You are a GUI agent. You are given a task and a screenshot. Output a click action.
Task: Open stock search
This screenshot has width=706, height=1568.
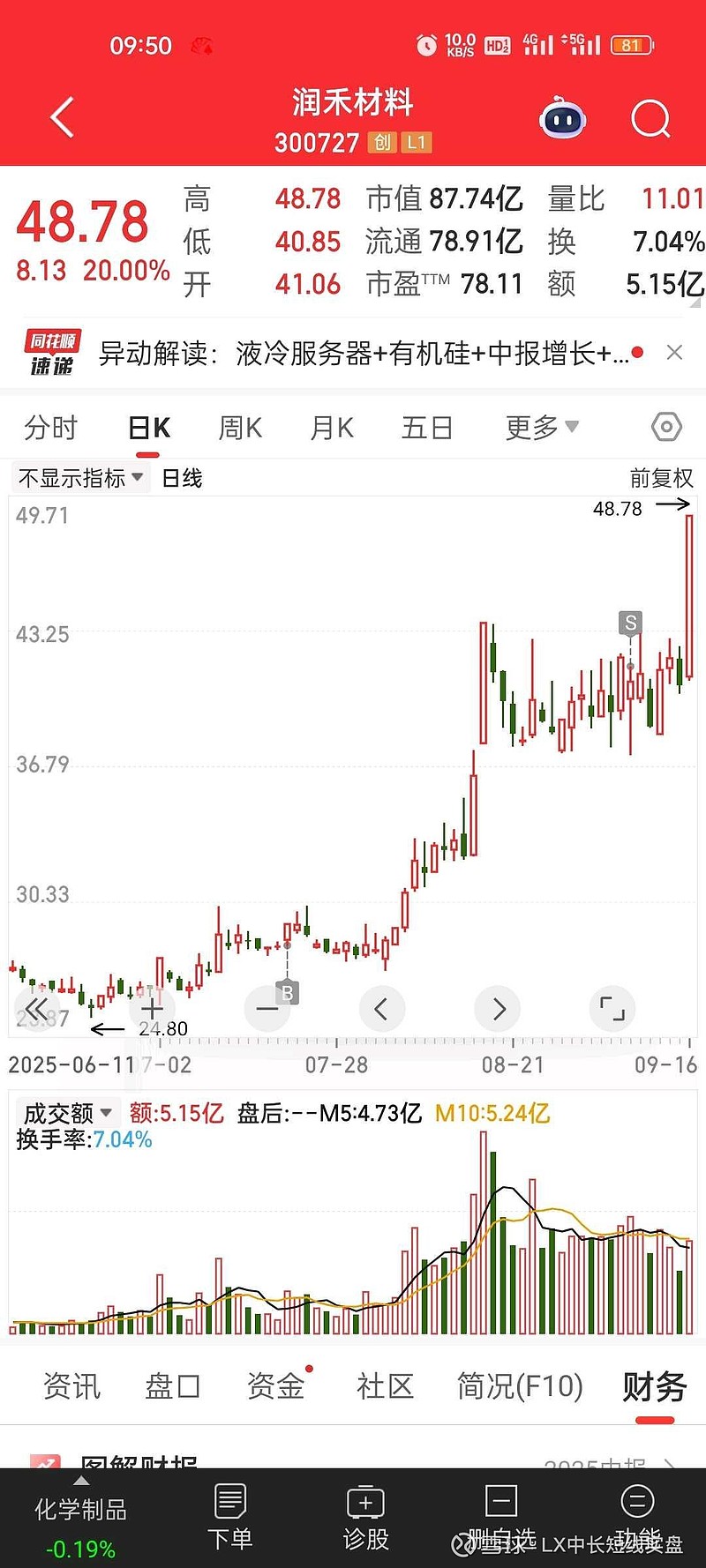[650, 117]
